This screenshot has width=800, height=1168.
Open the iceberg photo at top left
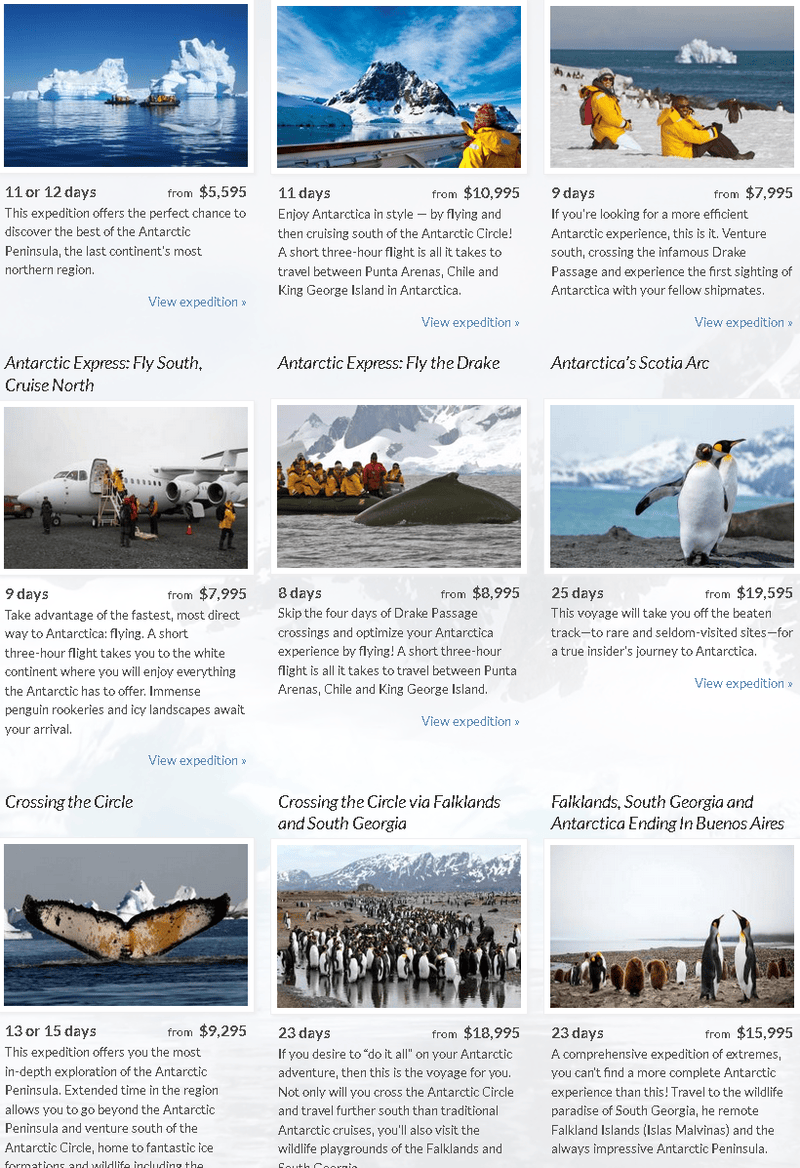[126, 85]
